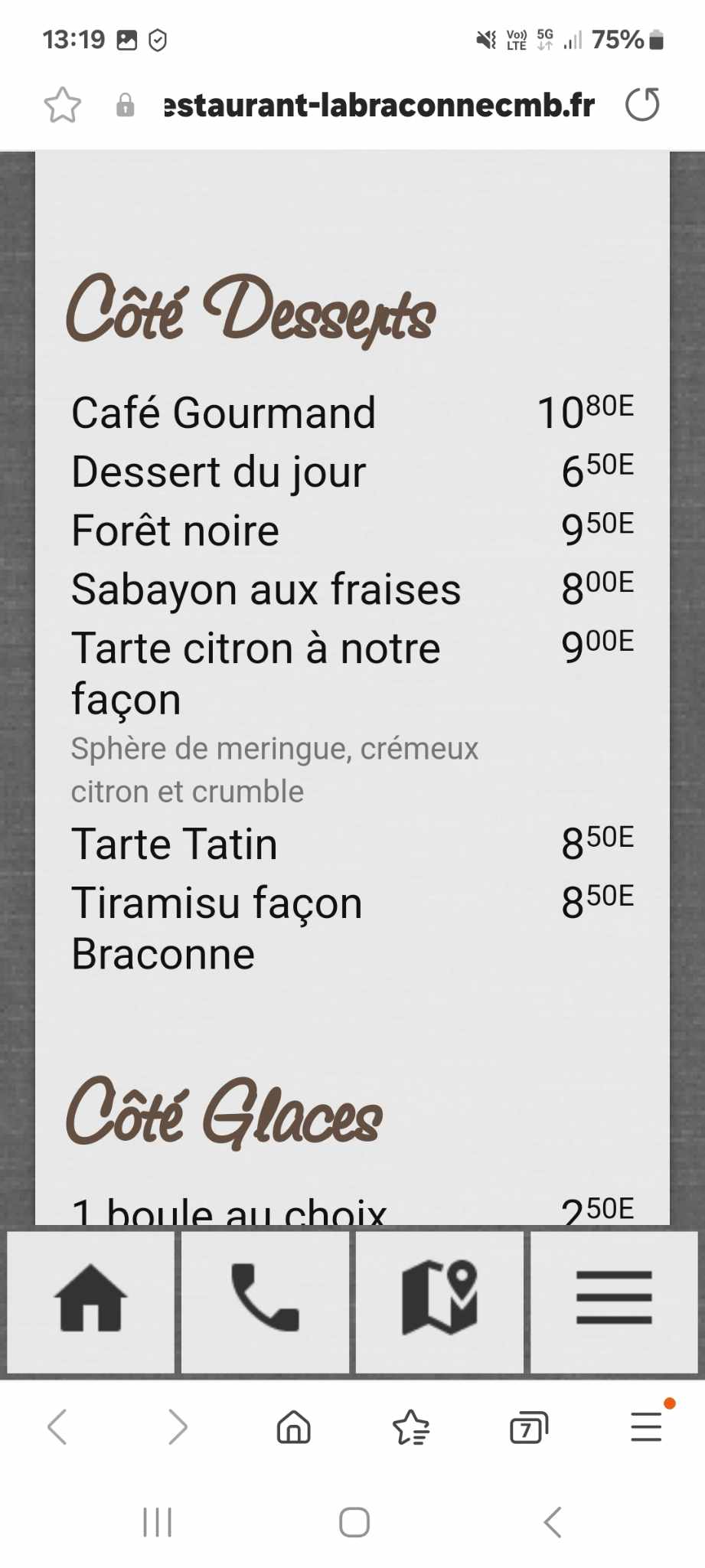705x1568 pixels.
Task: Show recent apps from the navigation bar
Action: coord(158,1522)
